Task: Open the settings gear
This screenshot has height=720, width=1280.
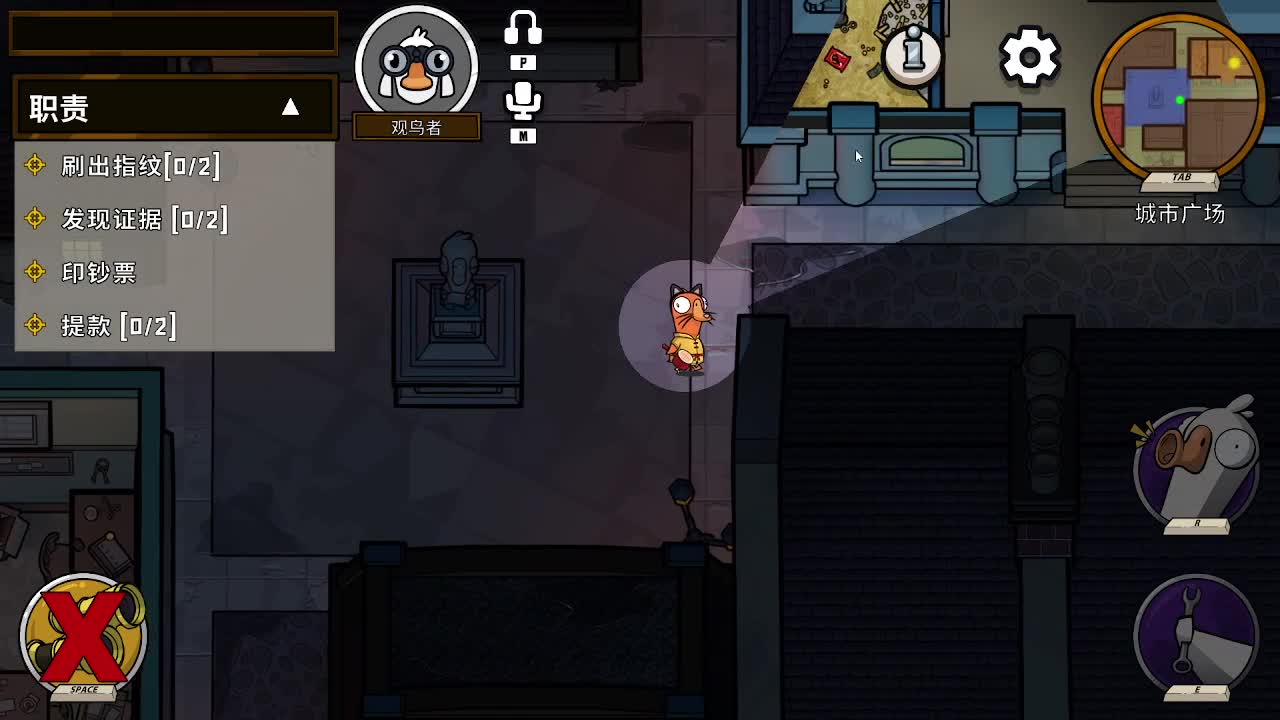Action: click(x=1029, y=57)
